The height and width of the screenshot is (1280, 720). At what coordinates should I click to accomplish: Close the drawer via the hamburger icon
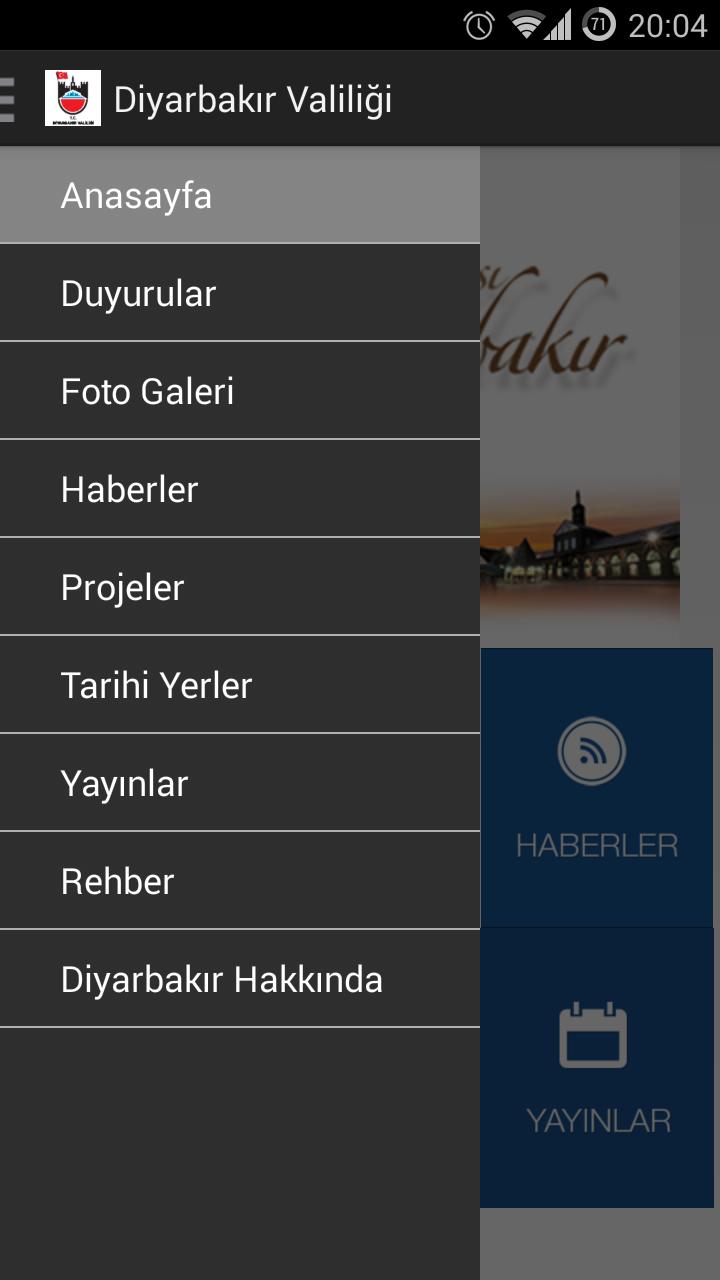point(8,99)
